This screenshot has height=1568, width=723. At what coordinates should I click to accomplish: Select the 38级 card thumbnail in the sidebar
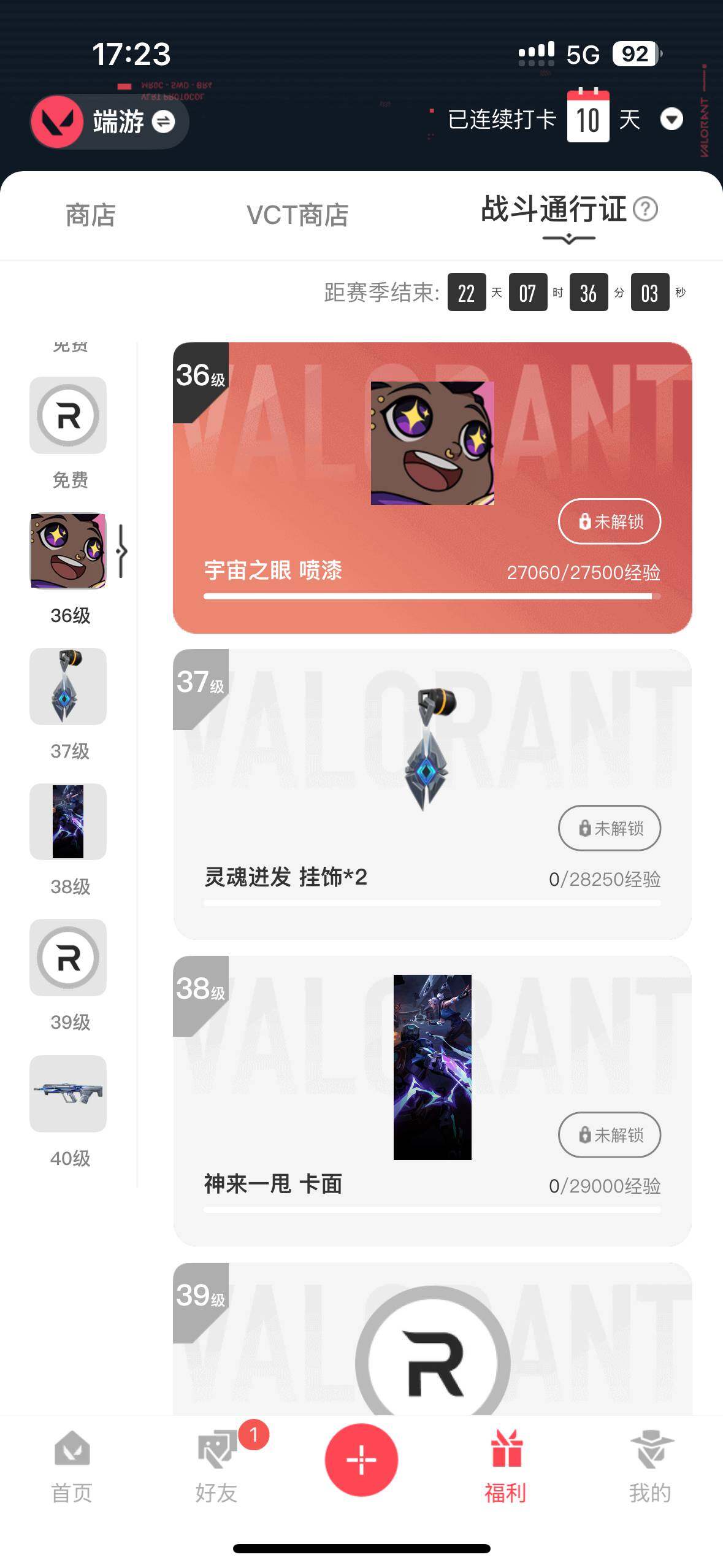[x=67, y=822]
